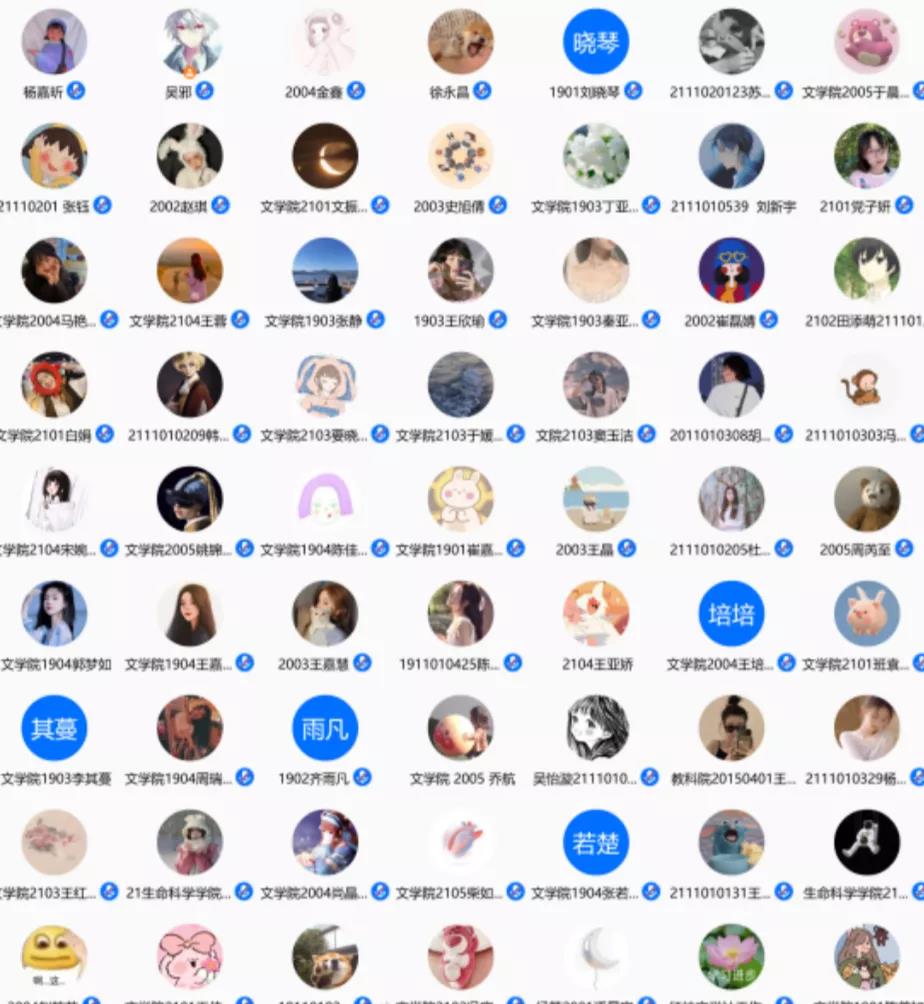Open 杨嘉昕's profile avatar
This screenshot has width=924, height=1004.
click(54, 42)
